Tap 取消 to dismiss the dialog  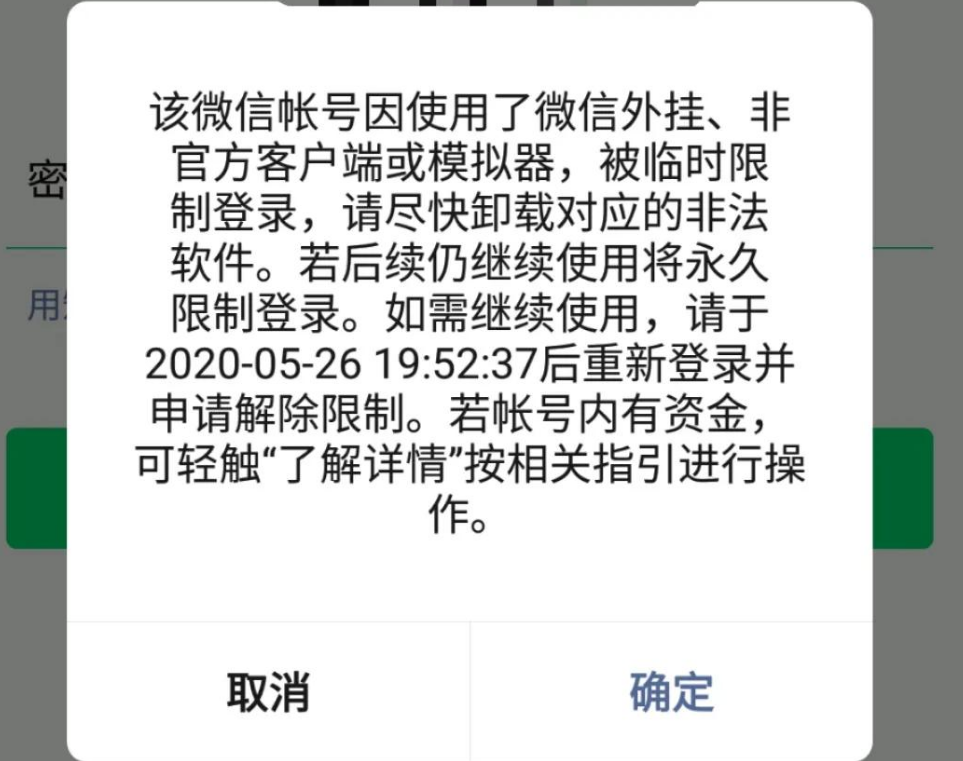[268, 691]
